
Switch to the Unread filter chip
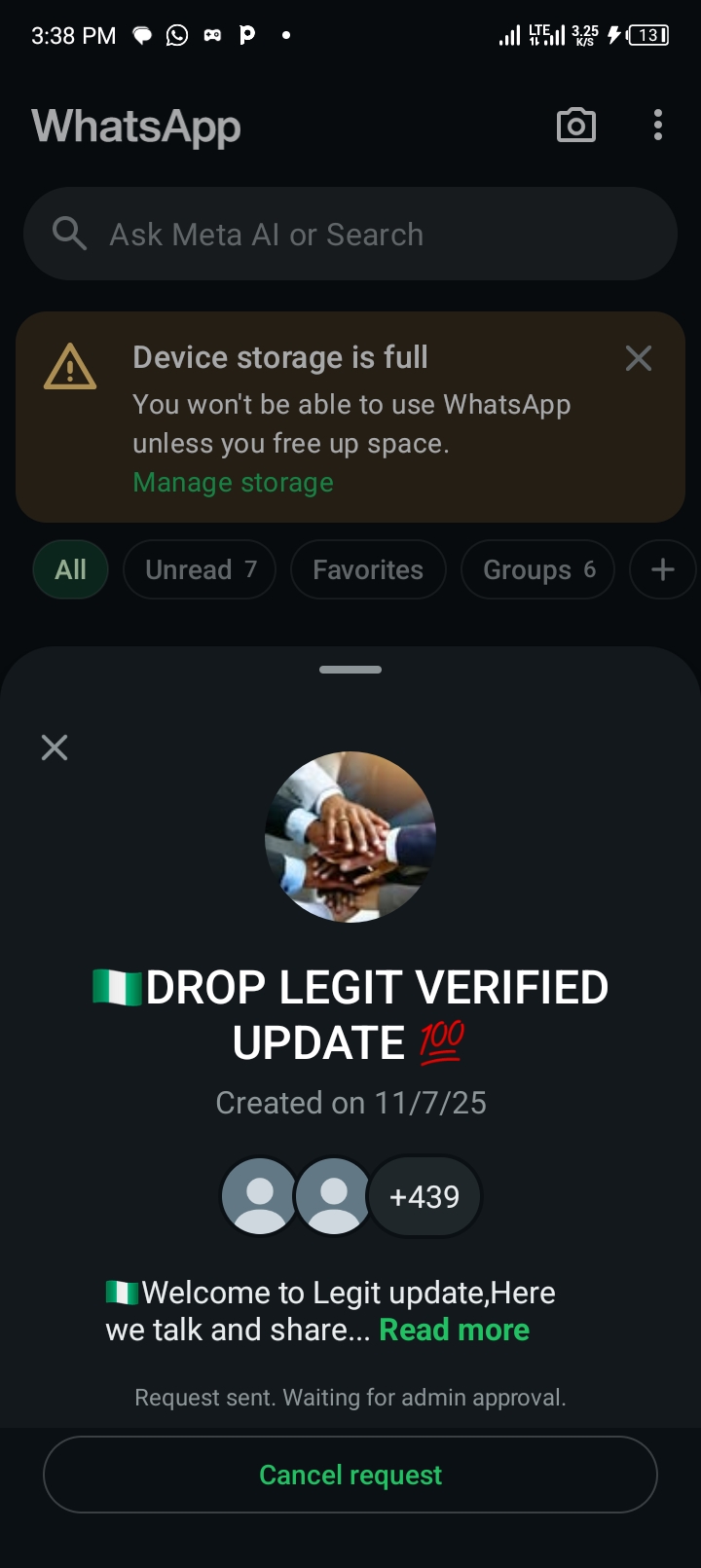200,569
